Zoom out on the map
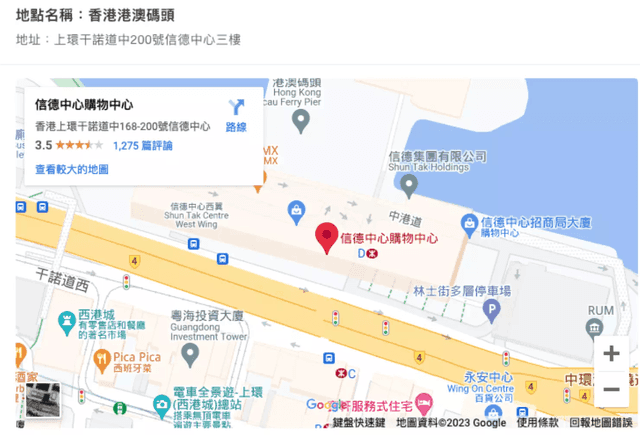The height and width of the screenshot is (435, 640). (x=611, y=390)
